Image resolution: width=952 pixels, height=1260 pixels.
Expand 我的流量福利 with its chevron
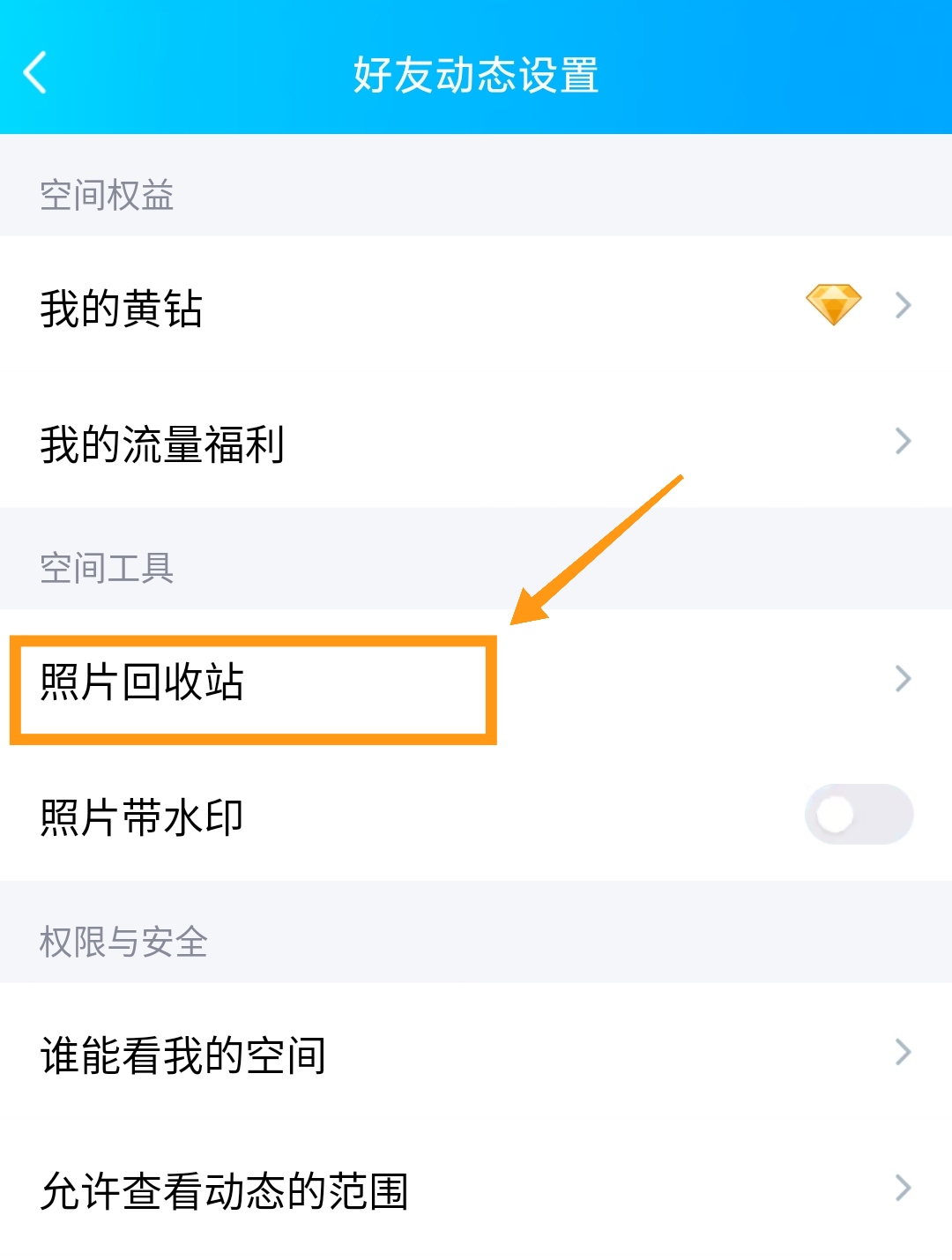[902, 441]
